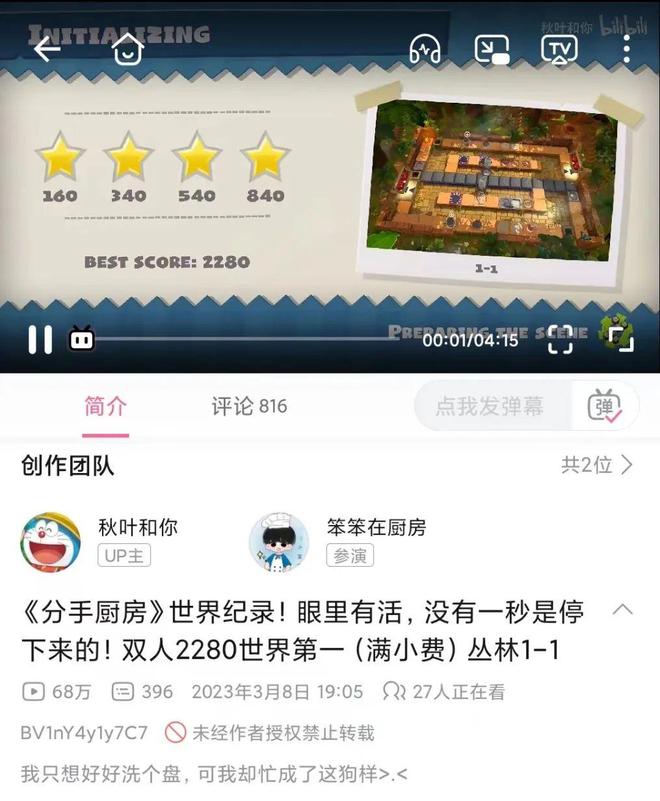Switch to the 简介 tab
The width and height of the screenshot is (660, 801).
[106, 406]
